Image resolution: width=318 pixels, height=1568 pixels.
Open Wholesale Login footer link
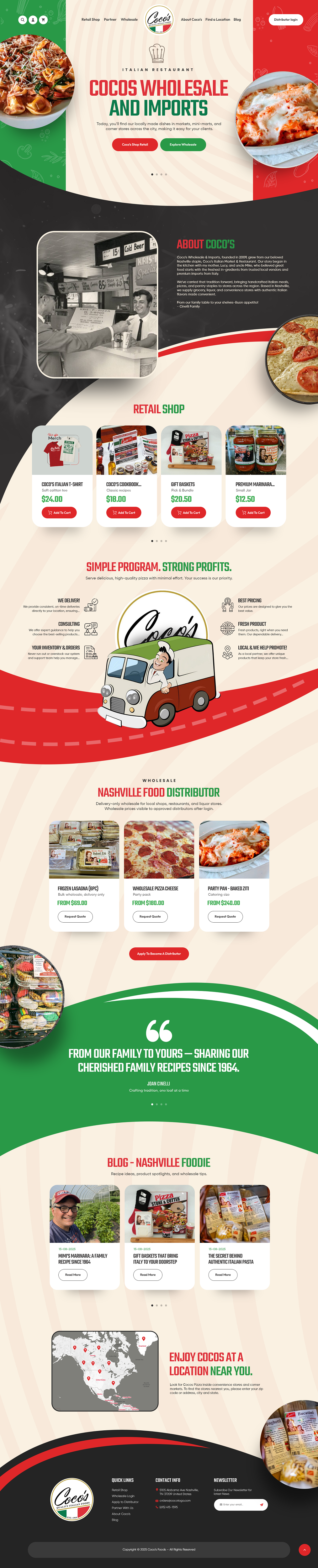coord(123,1496)
